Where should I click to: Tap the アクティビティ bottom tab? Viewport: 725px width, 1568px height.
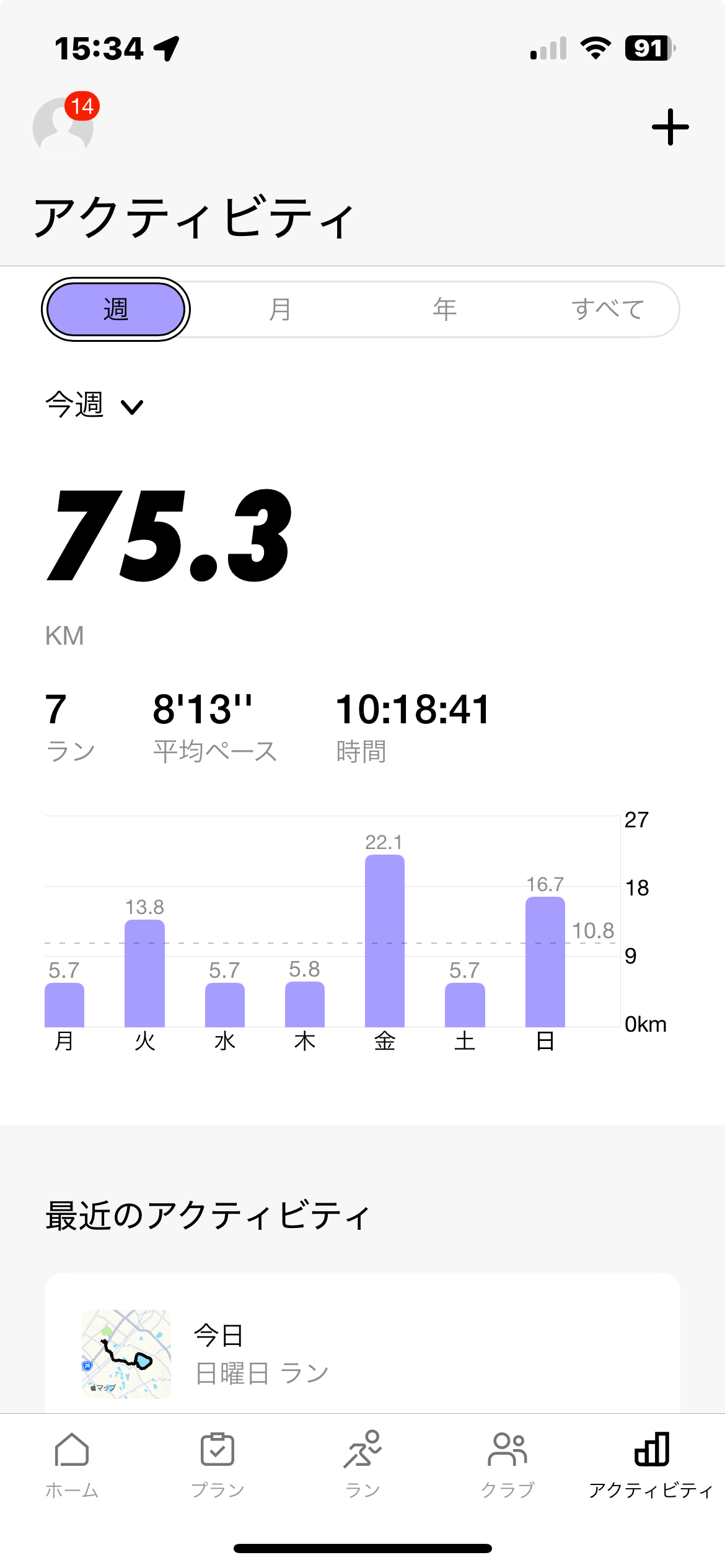point(651,1464)
